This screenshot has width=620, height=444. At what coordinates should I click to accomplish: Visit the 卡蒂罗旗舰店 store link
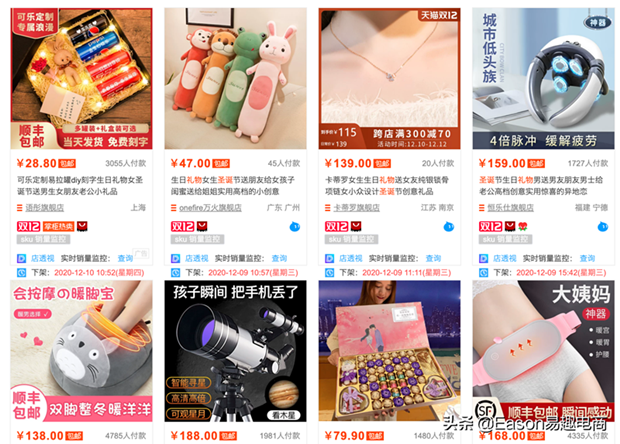click(x=356, y=208)
